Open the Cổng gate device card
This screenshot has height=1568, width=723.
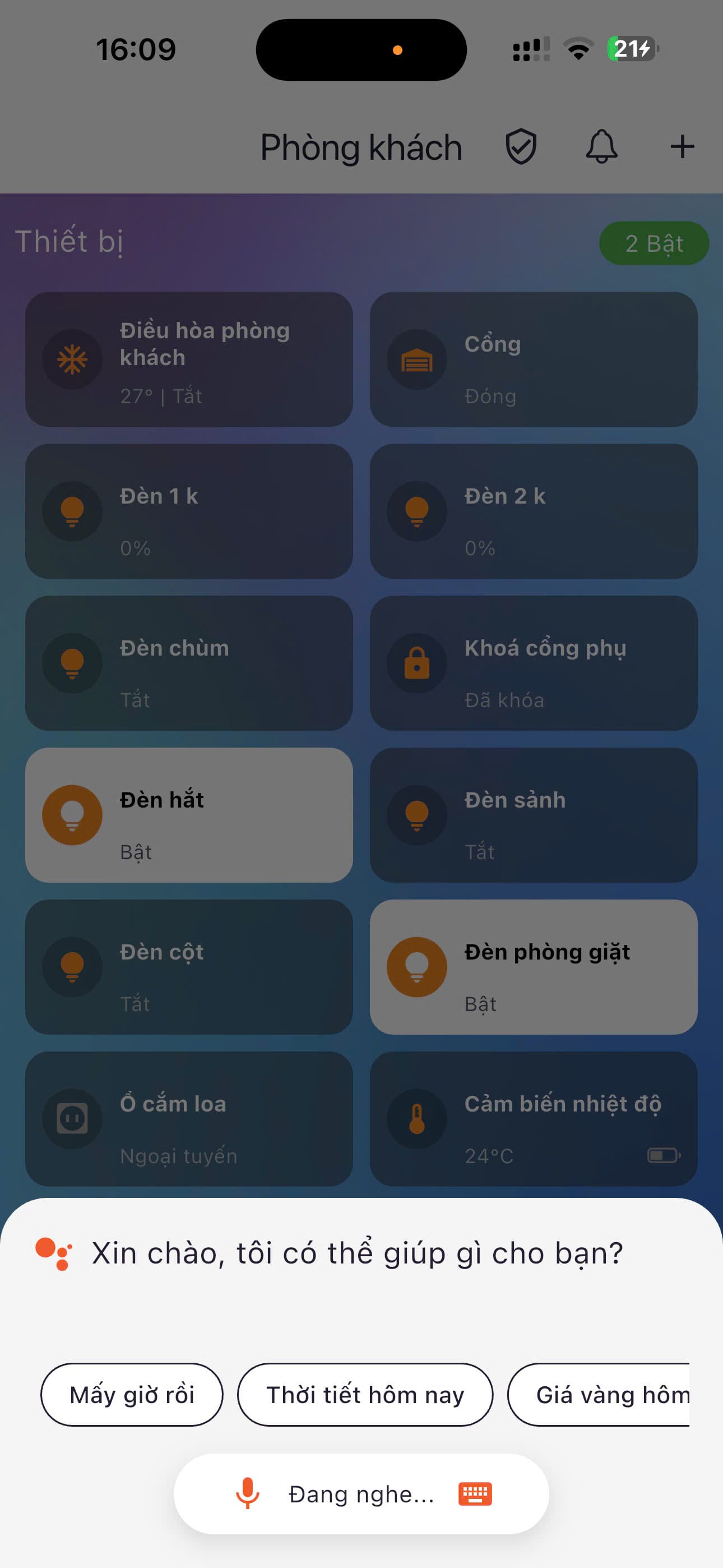click(x=533, y=359)
